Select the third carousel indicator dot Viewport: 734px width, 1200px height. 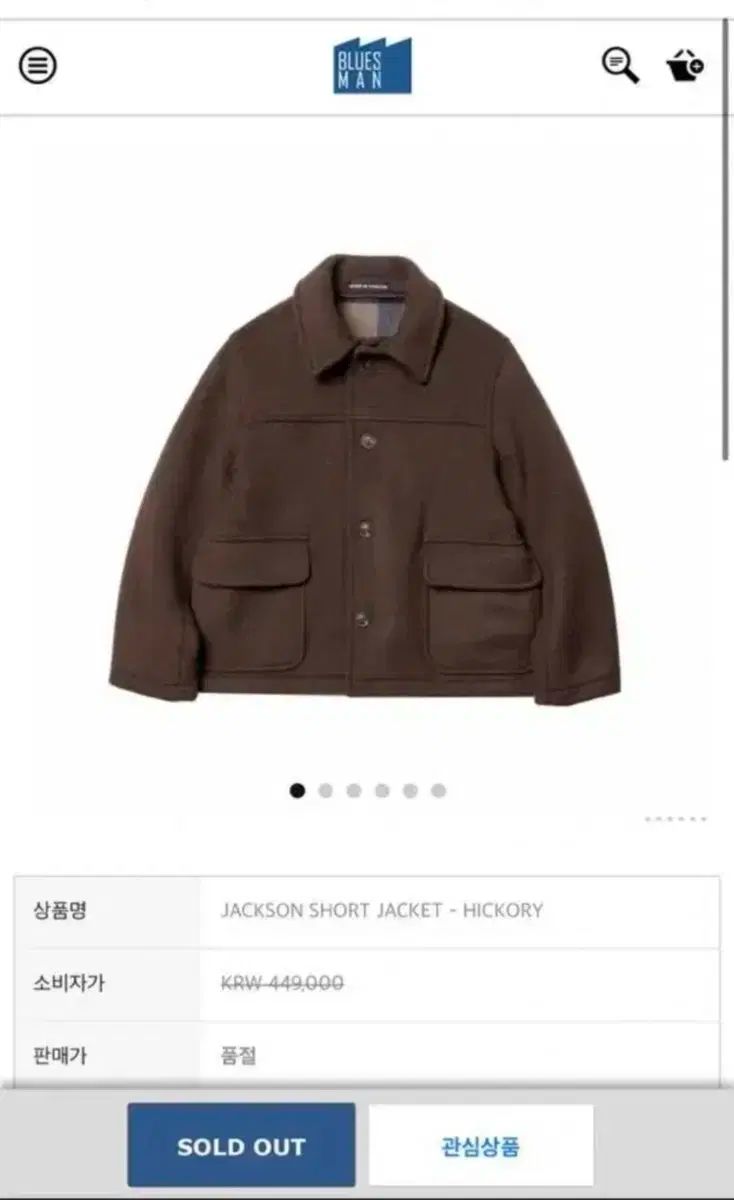coord(352,791)
